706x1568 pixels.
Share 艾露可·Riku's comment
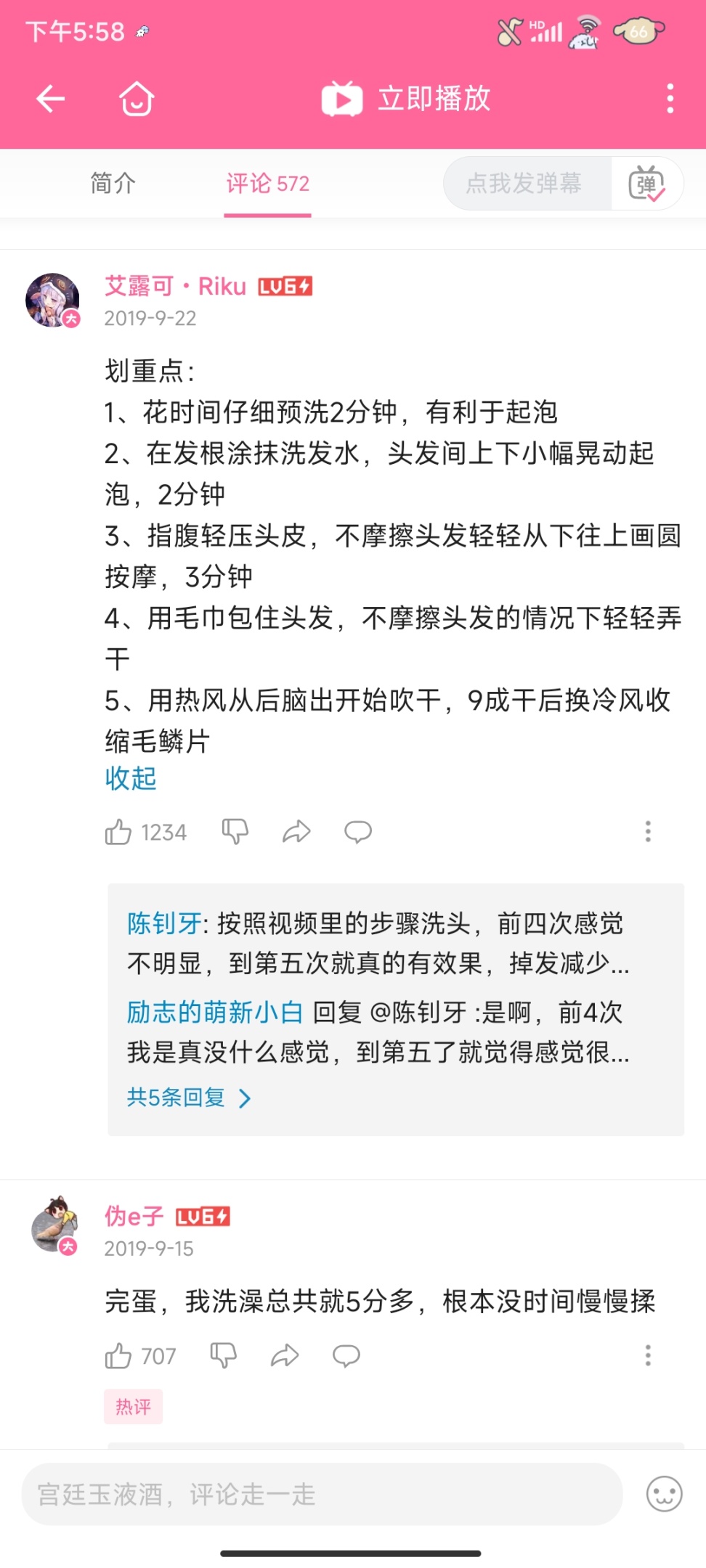coord(296,832)
